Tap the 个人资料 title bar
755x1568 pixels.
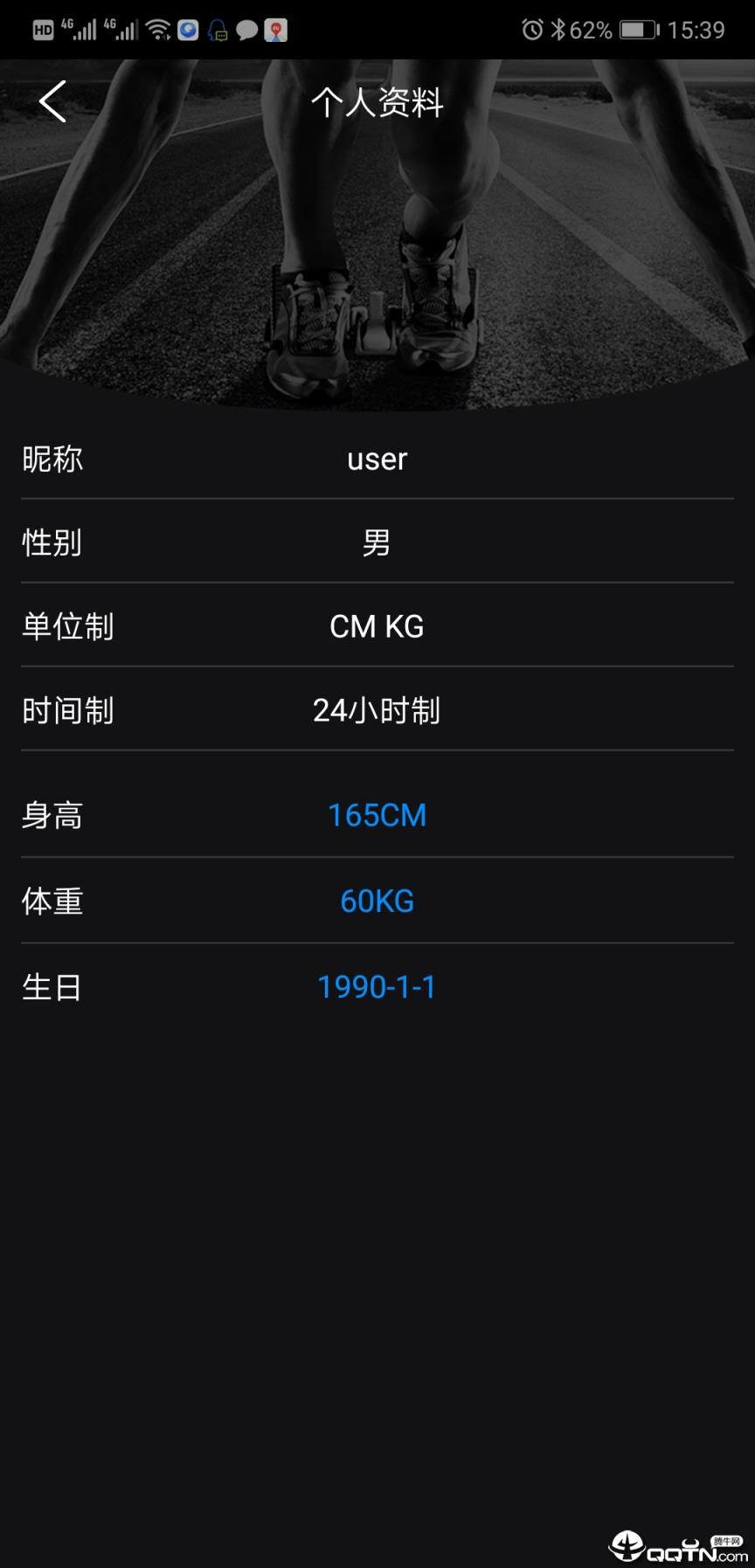click(377, 101)
